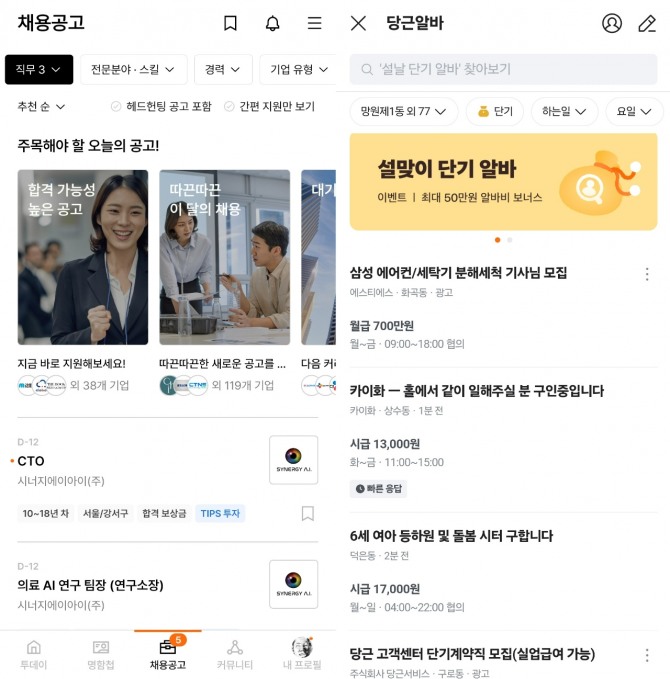This screenshot has width=670, height=679.
Task: Open the hamburger menu
Action: click(314, 23)
